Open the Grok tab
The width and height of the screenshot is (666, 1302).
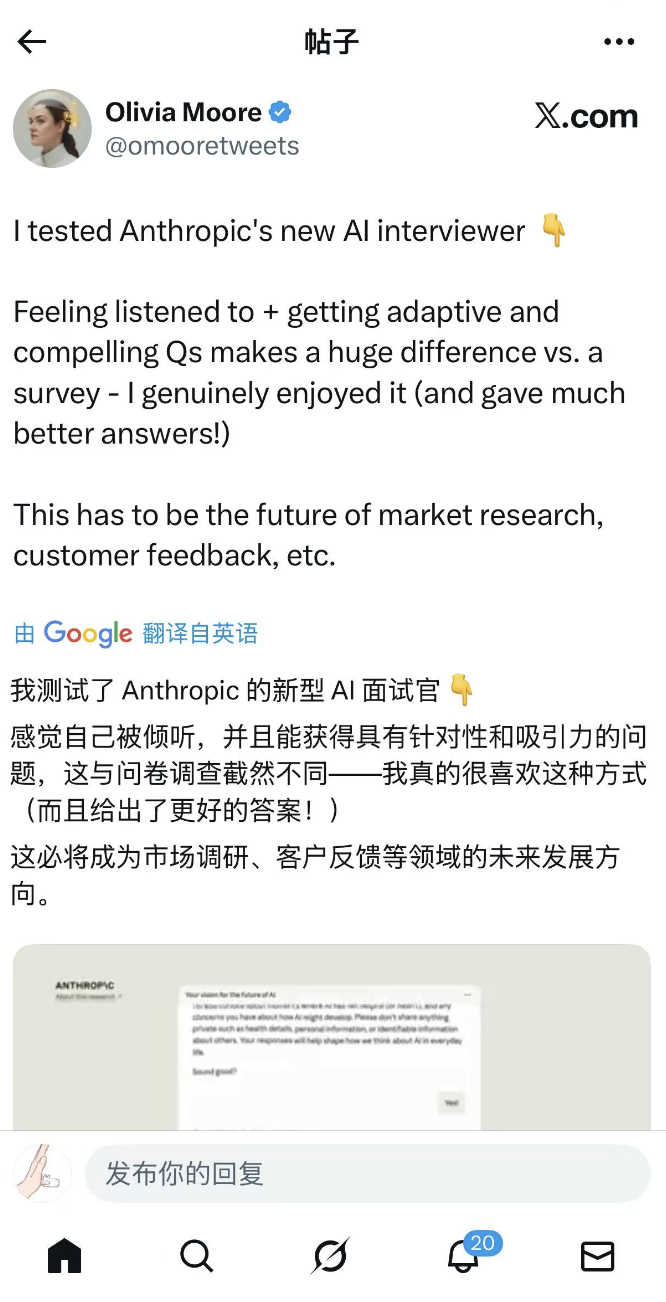(x=330, y=1255)
